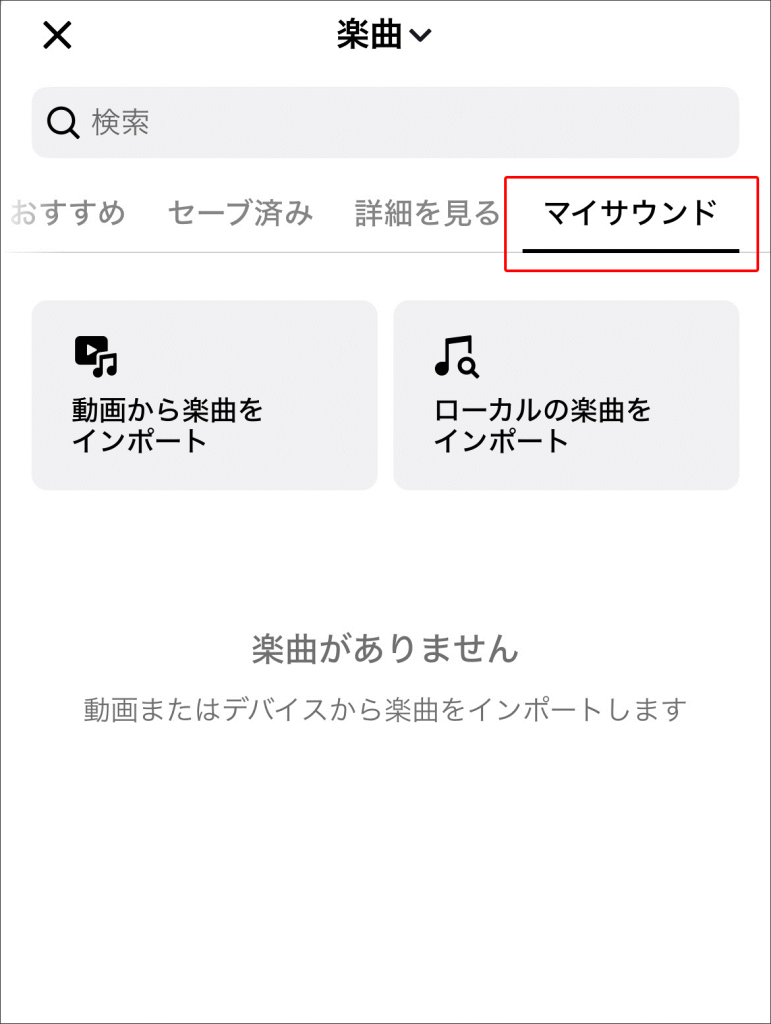771x1024 pixels.
Task: Expand the 楽曲 dropdown title
Action: (384, 36)
